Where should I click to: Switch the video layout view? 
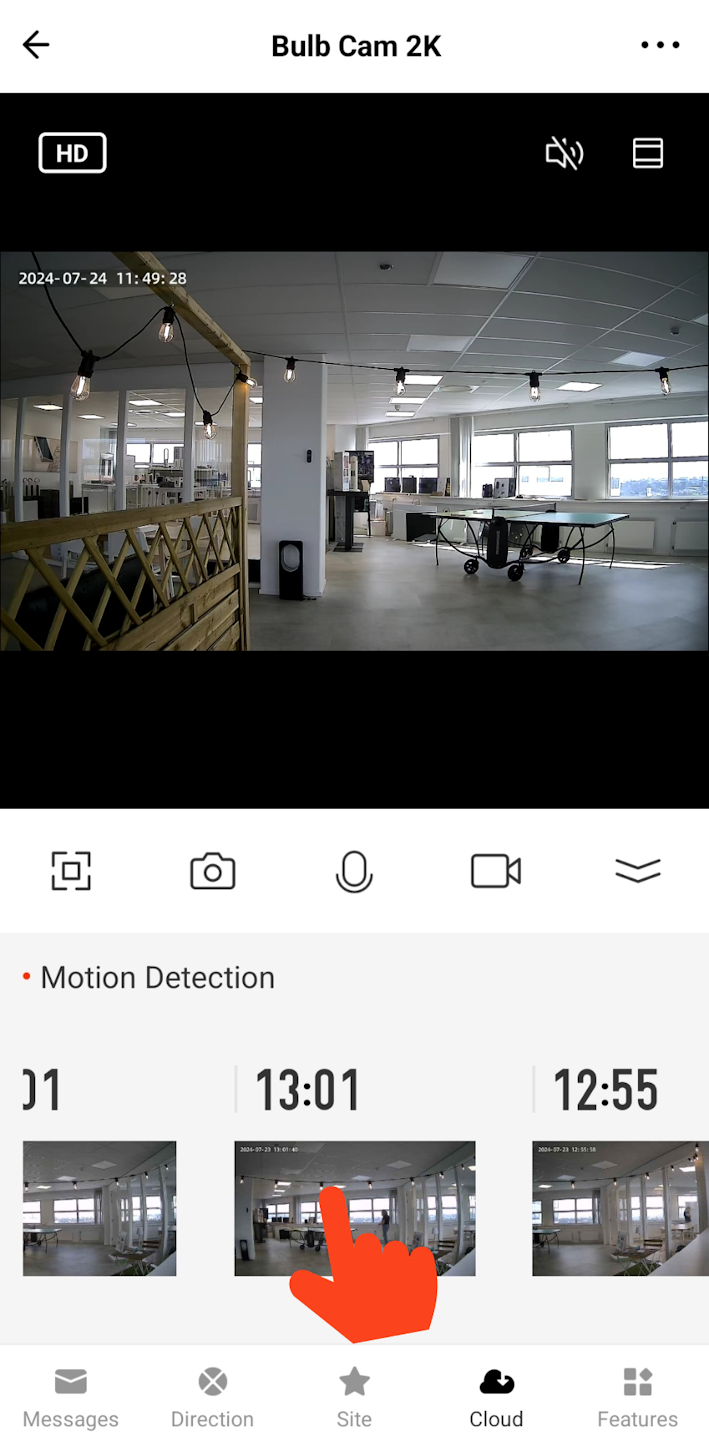[x=648, y=153]
